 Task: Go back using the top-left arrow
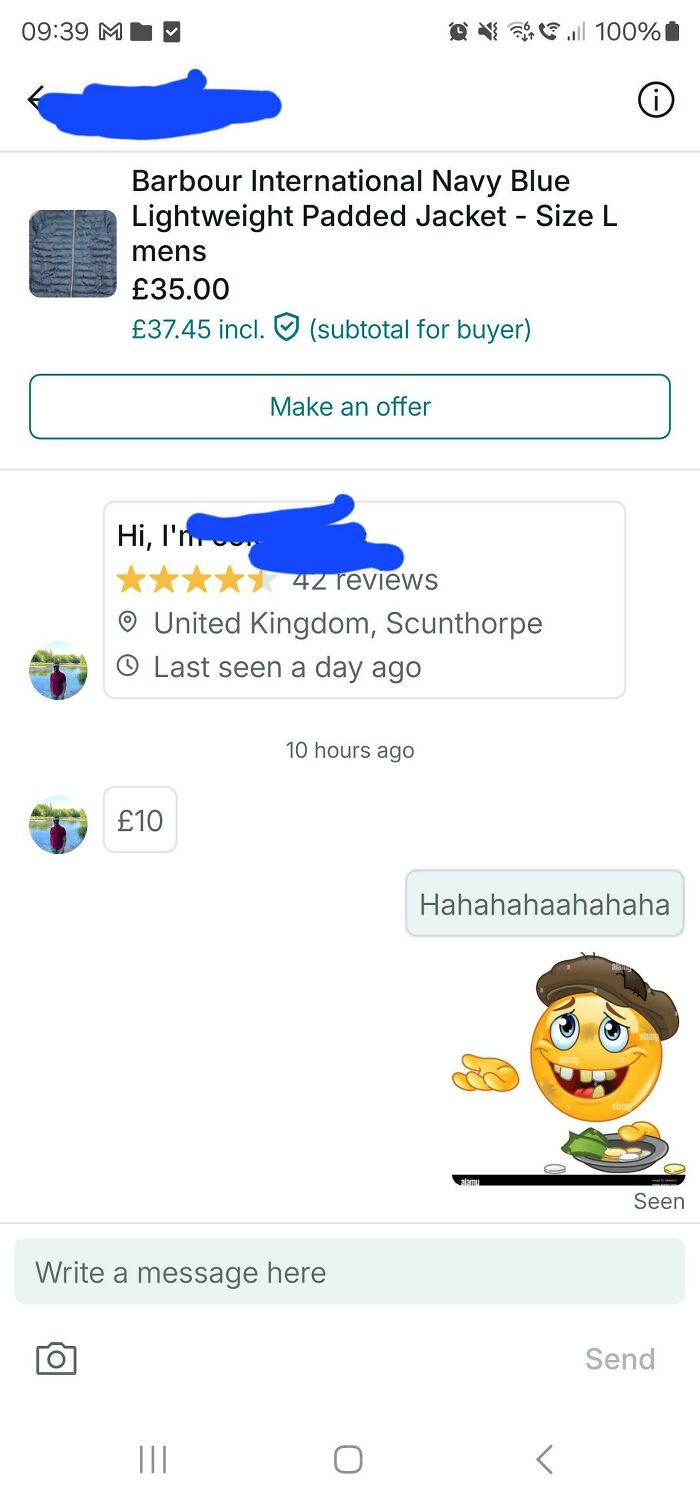[x=36, y=99]
